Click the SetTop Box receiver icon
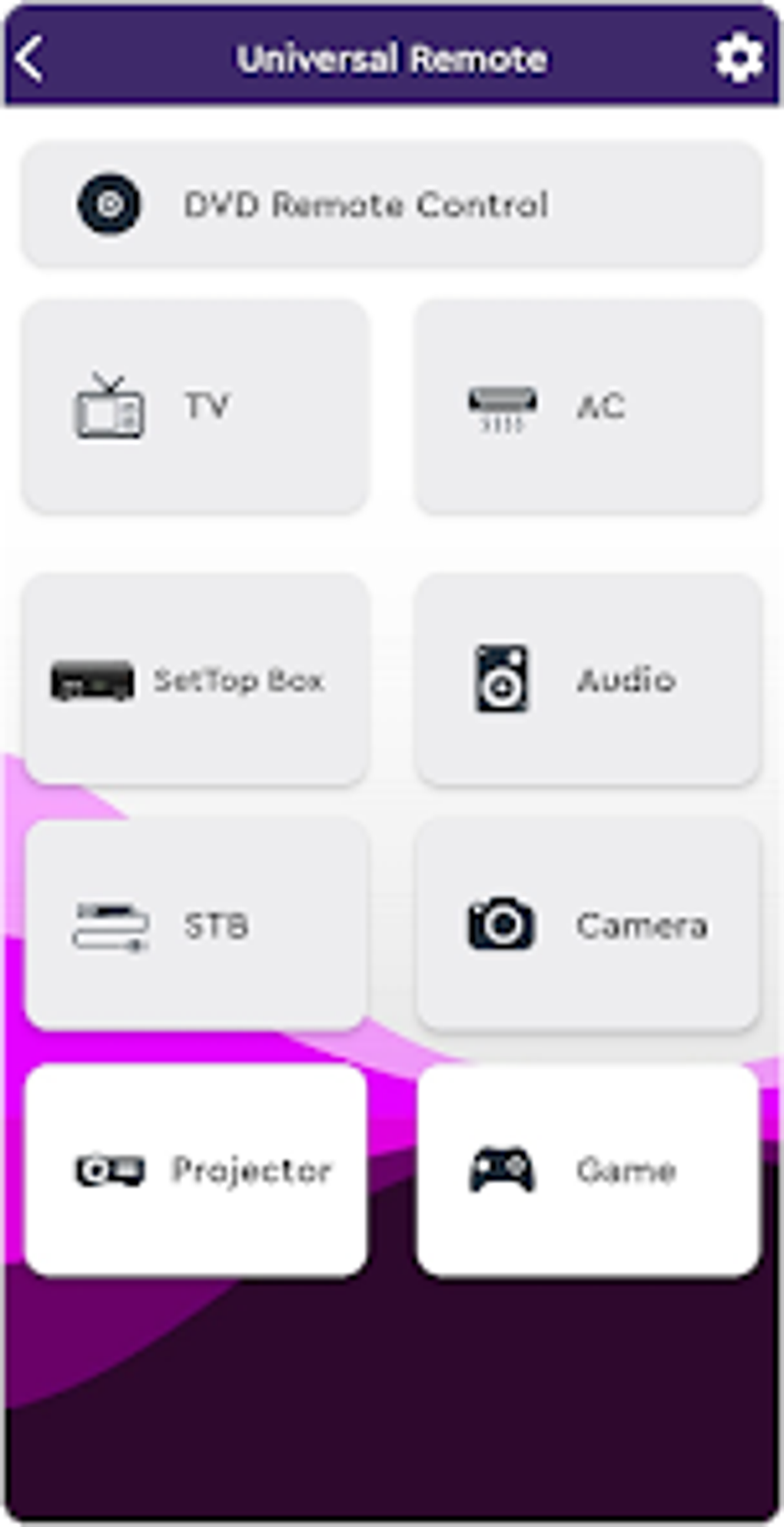 click(x=92, y=680)
